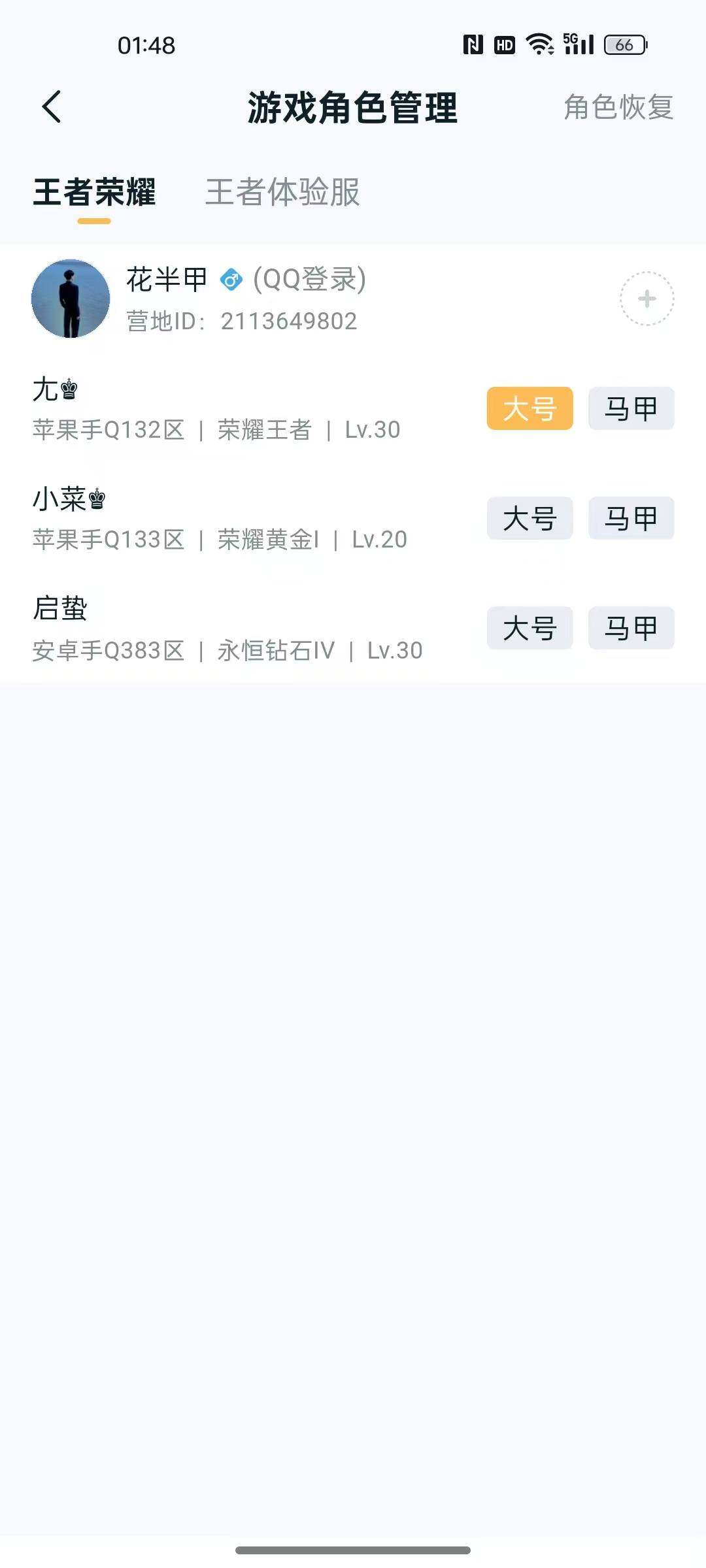Select the 王者荣耀 tab
The height and width of the screenshot is (1568, 706).
pyautogui.click(x=93, y=193)
